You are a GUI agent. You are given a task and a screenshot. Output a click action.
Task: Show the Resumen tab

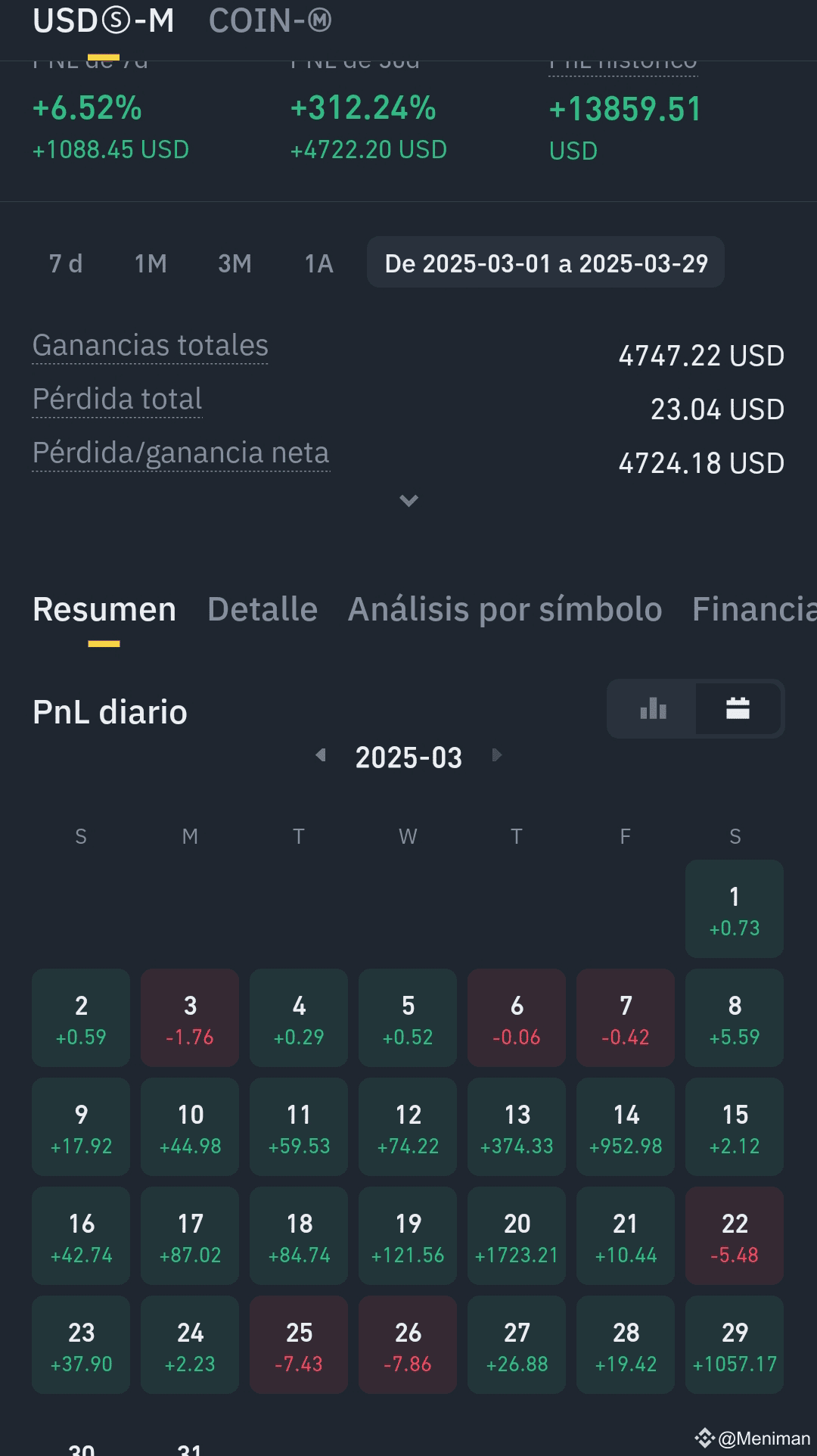104,609
